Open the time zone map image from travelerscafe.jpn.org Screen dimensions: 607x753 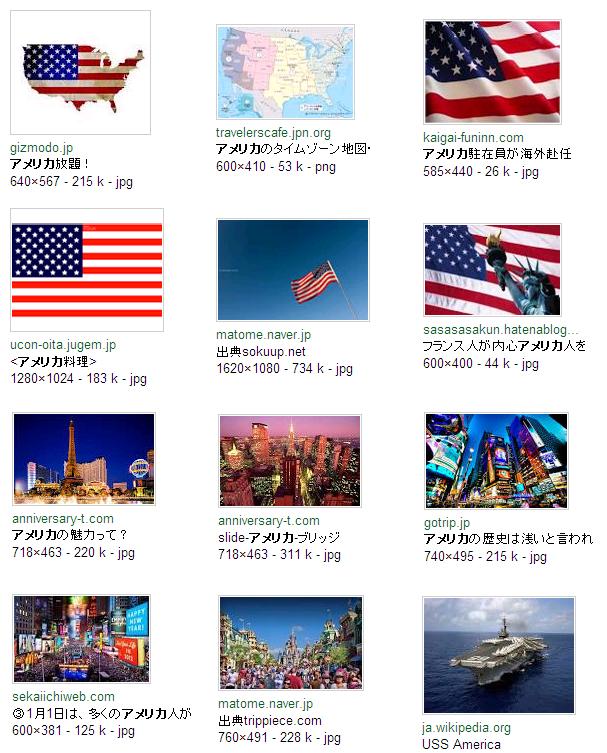coord(286,72)
